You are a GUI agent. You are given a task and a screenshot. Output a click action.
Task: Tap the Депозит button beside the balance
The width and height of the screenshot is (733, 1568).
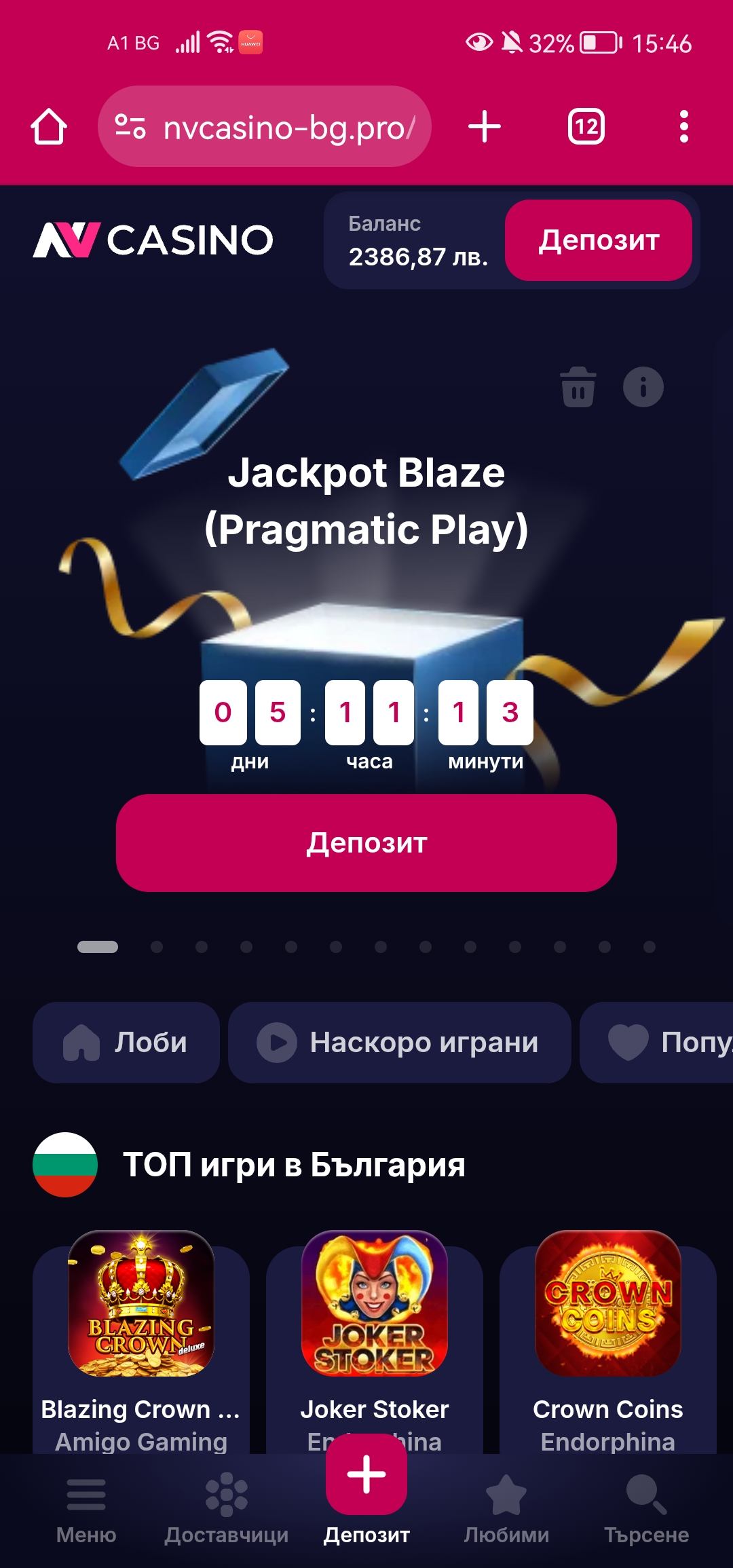pyautogui.click(x=599, y=240)
